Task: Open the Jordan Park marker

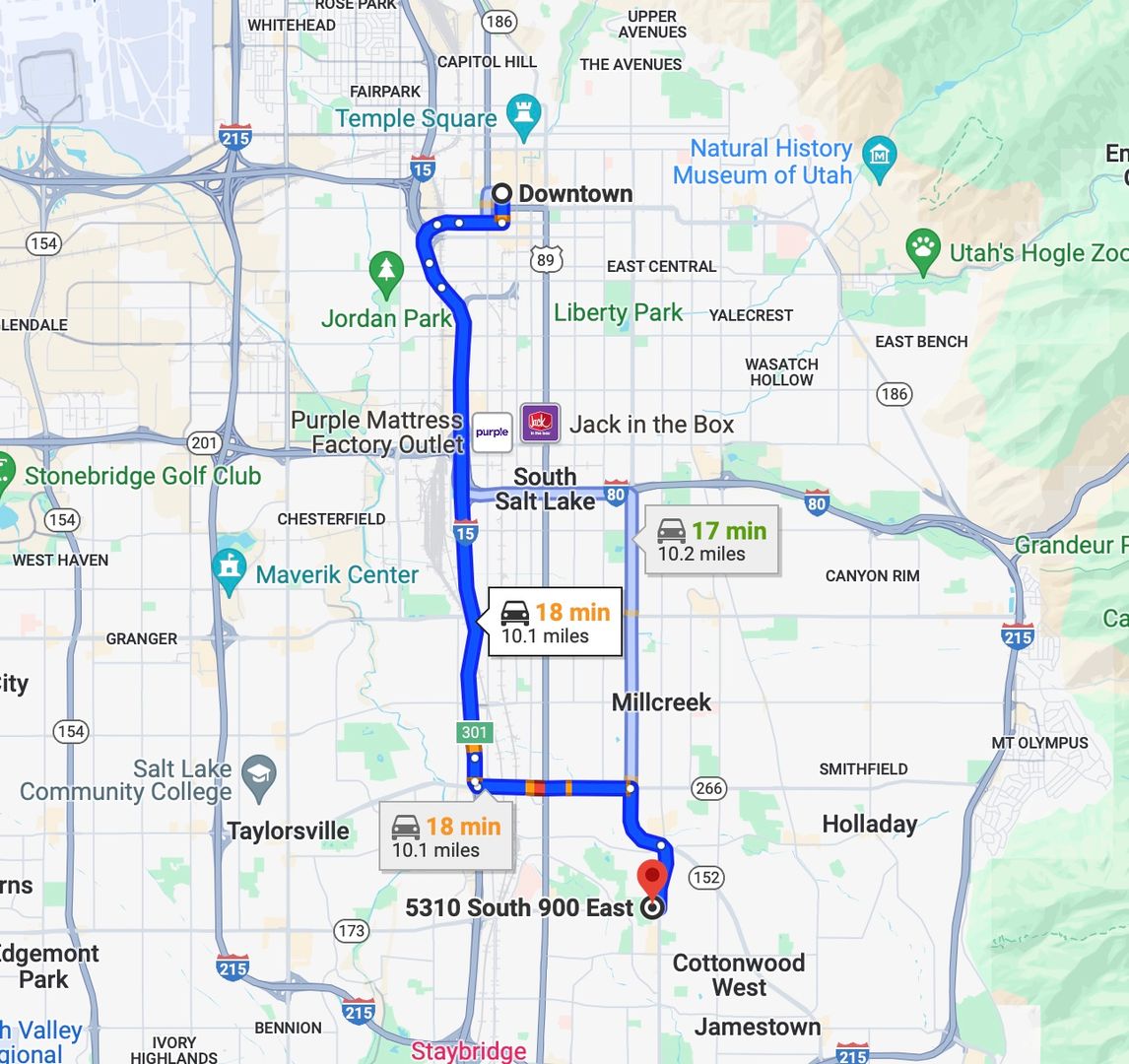Action: (386, 273)
